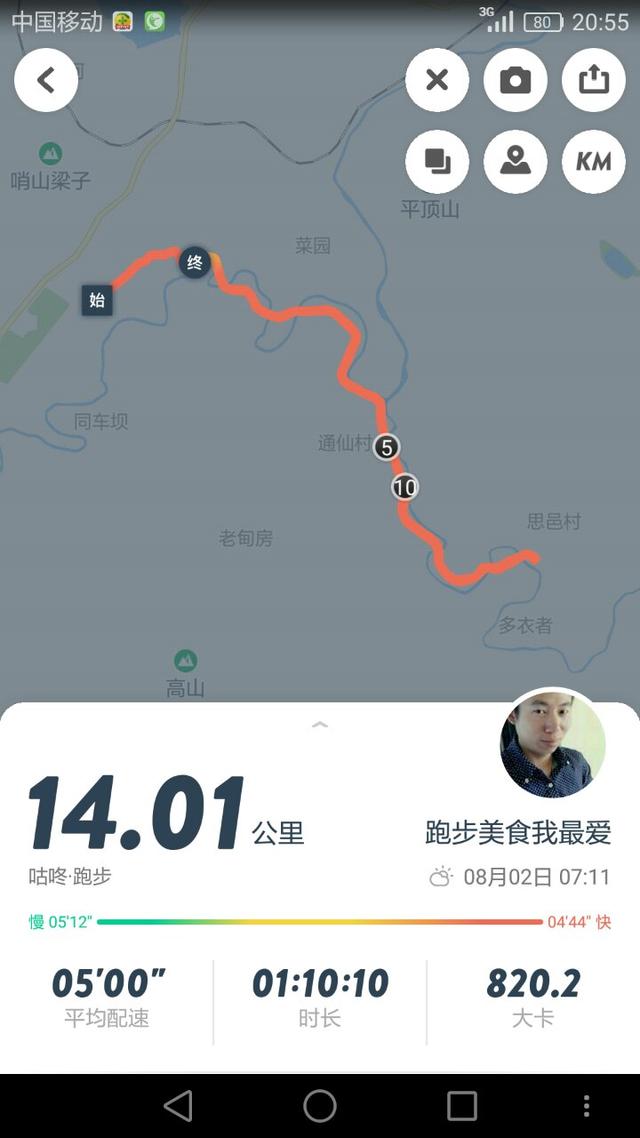Go to the Android home screen
The width and height of the screenshot is (640, 1138).
point(320,1105)
